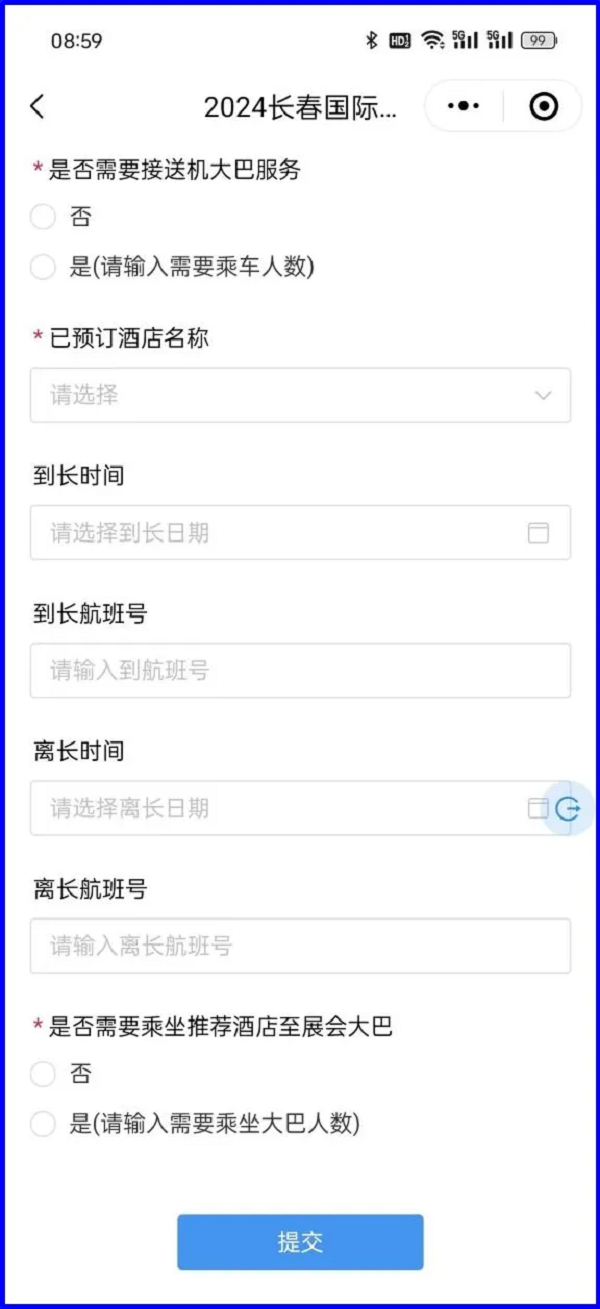Open the 离长时间 date picker
600x1309 pixels.
(x=280, y=808)
